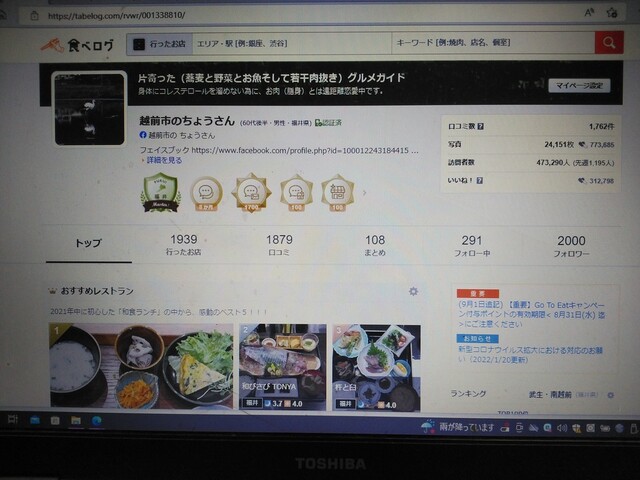Select the トップ tab

88,243
